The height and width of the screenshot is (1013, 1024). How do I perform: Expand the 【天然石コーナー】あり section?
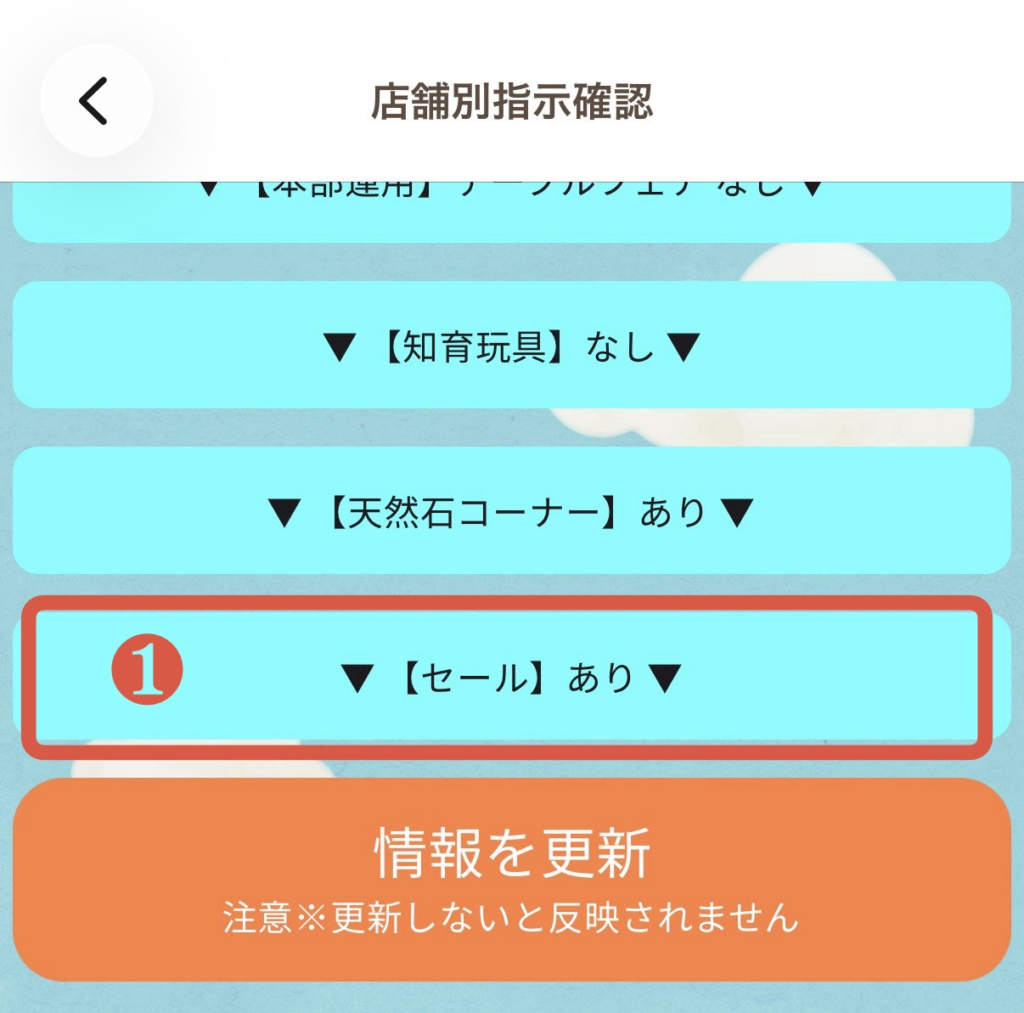click(x=511, y=512)
